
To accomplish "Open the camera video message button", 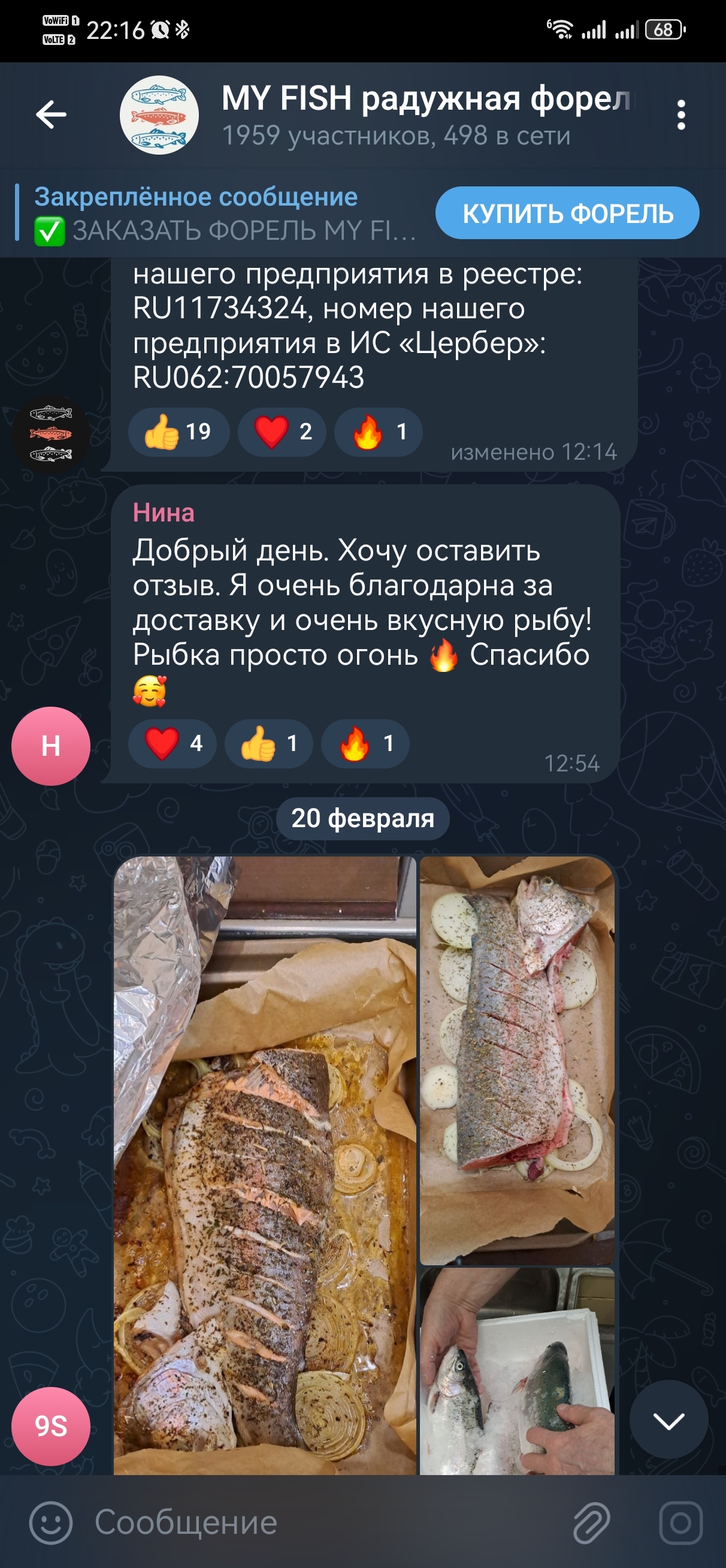I will (680, 1522).
